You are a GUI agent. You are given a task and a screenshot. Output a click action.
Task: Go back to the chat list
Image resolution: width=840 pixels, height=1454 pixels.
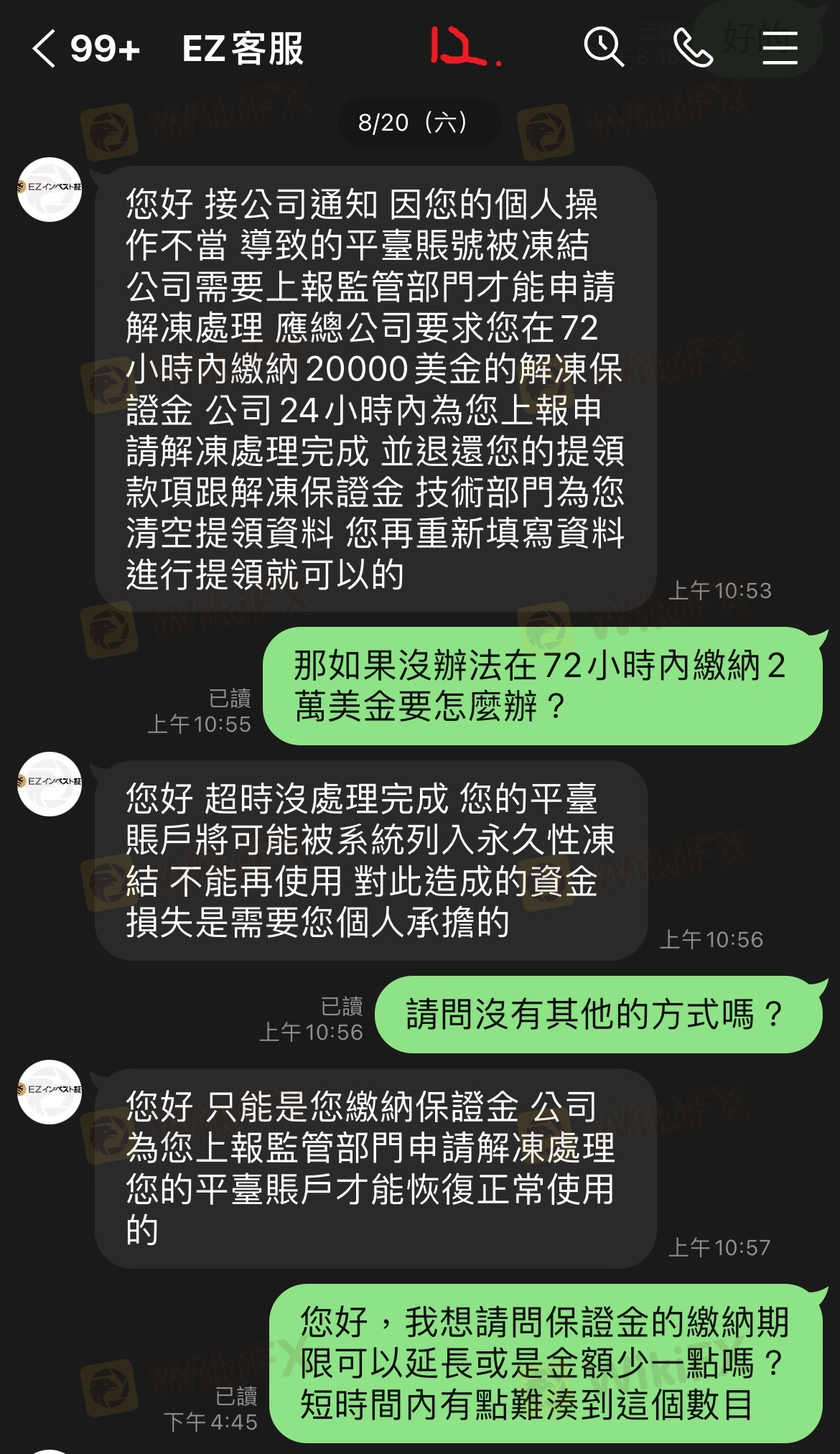click(x=45, y=49)
